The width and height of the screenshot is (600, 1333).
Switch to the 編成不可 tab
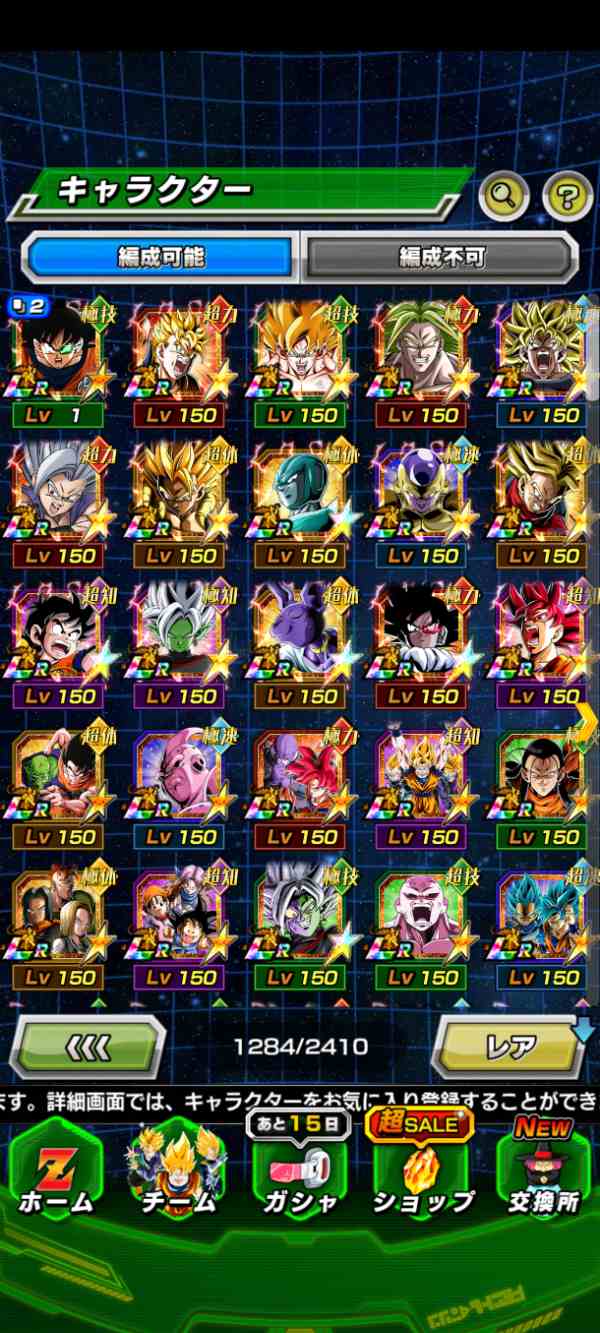point(441,258)
